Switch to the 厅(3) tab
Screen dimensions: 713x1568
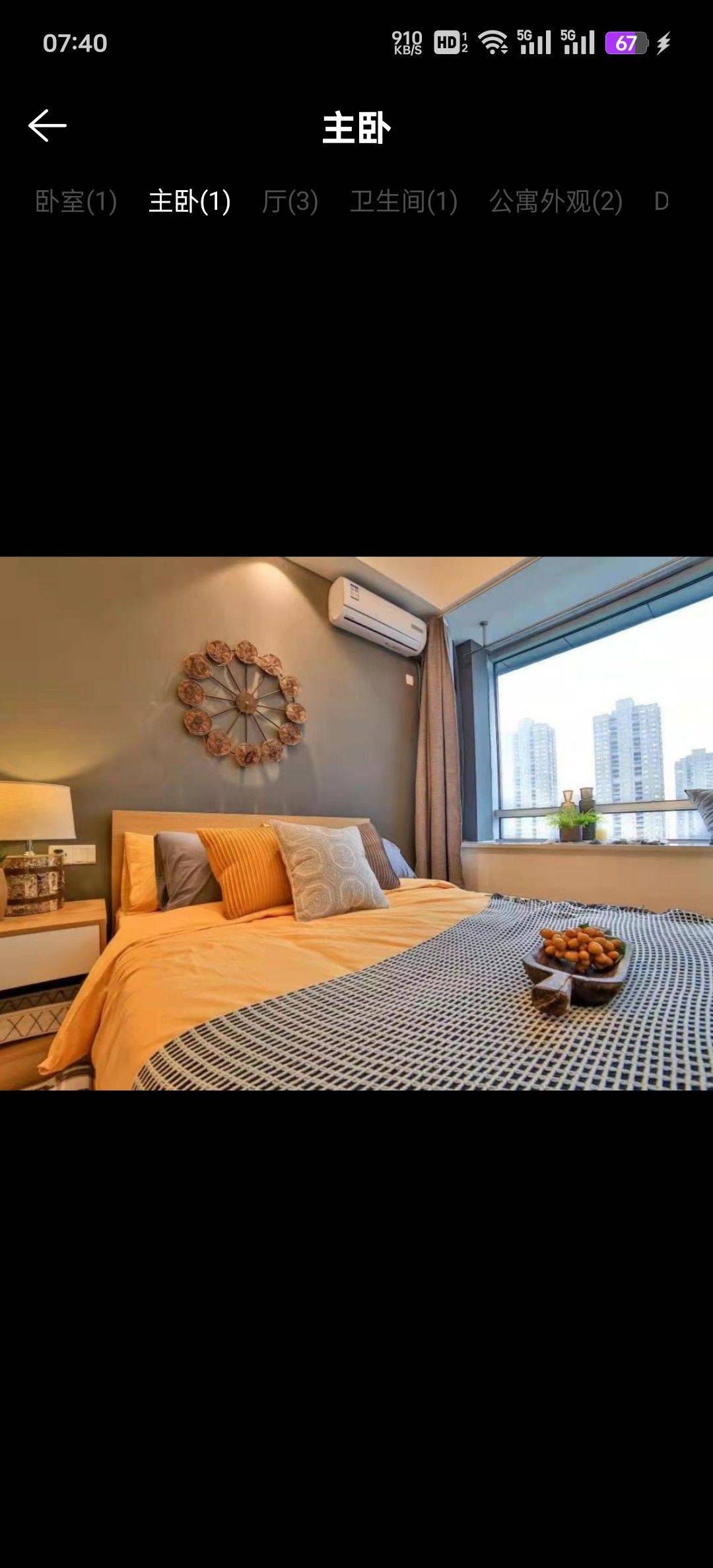(290, 201)
